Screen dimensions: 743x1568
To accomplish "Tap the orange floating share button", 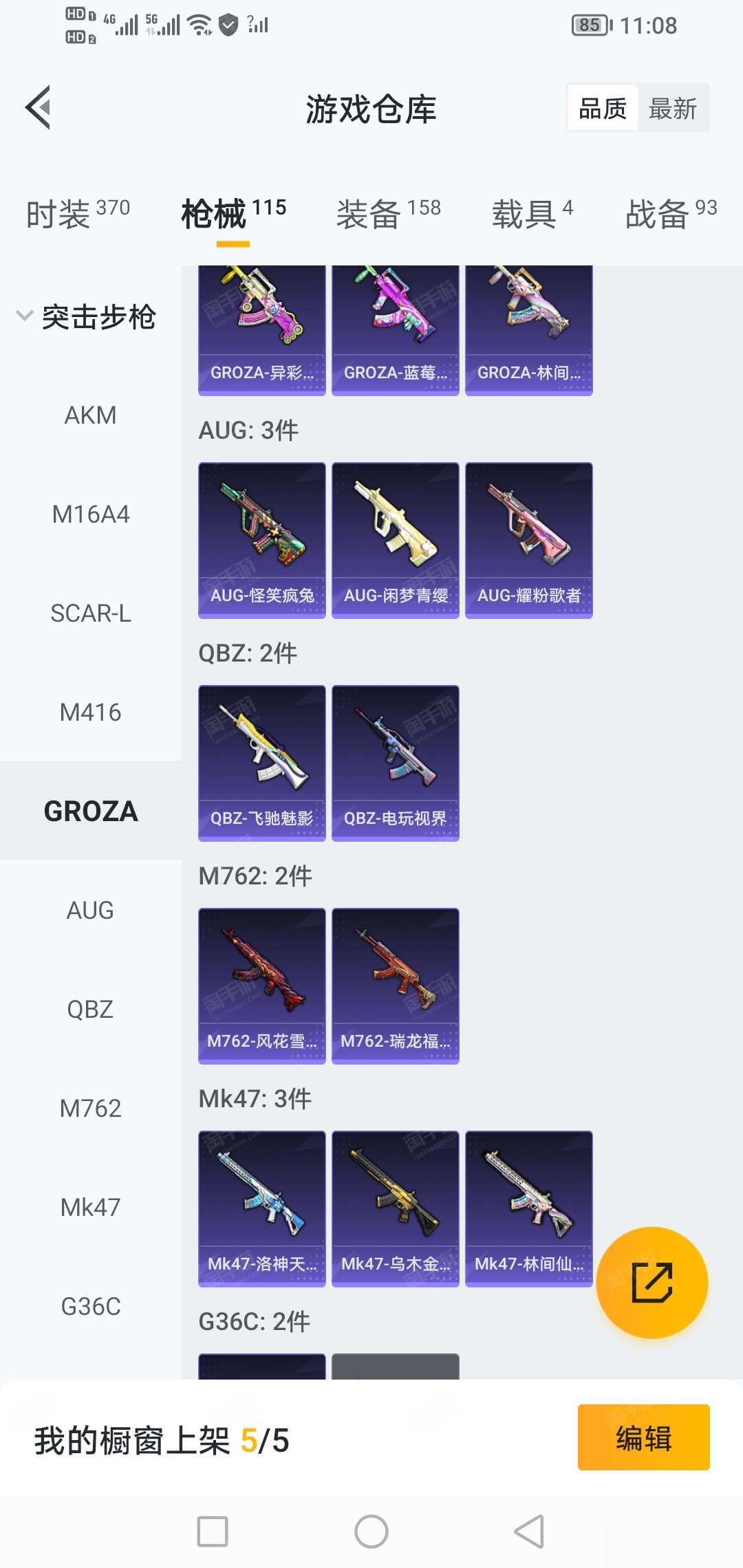I will [652, 1283].
